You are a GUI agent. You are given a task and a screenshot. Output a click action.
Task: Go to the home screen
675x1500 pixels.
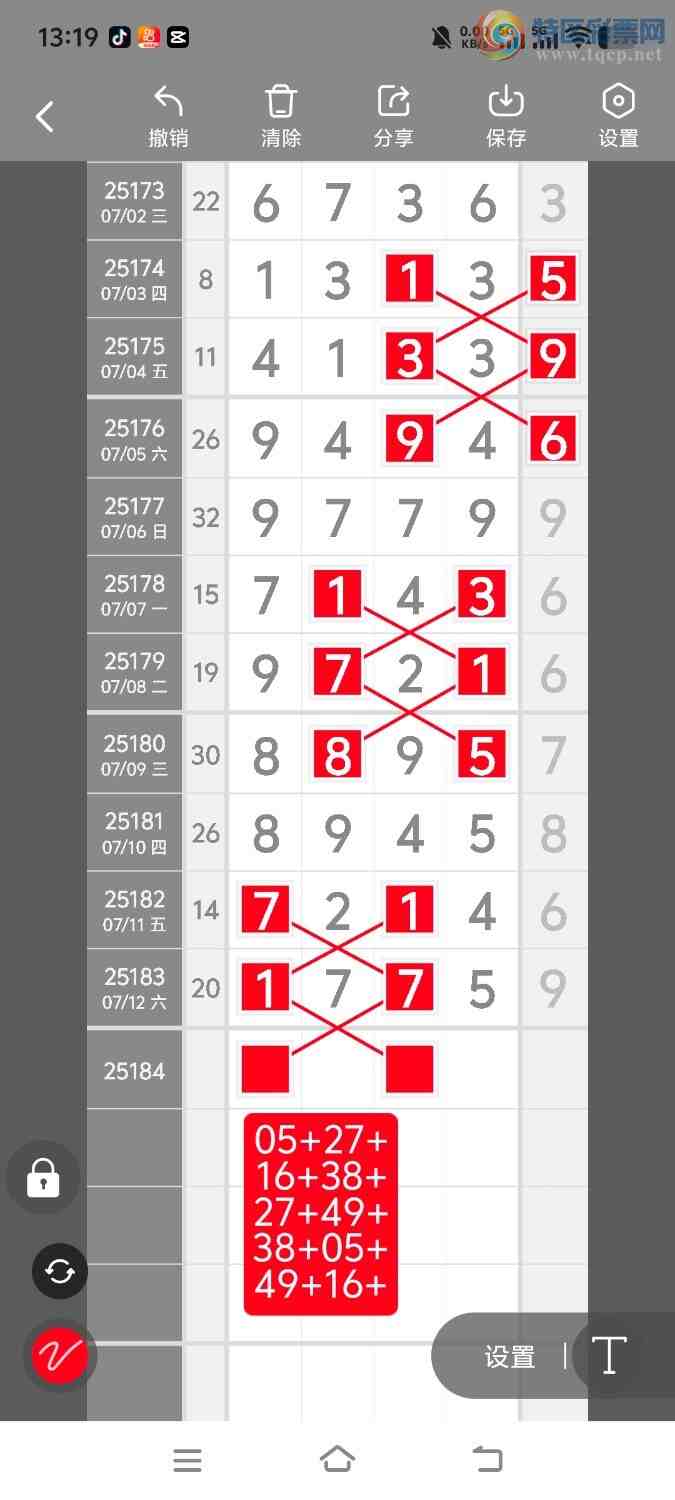[337, 1460]
